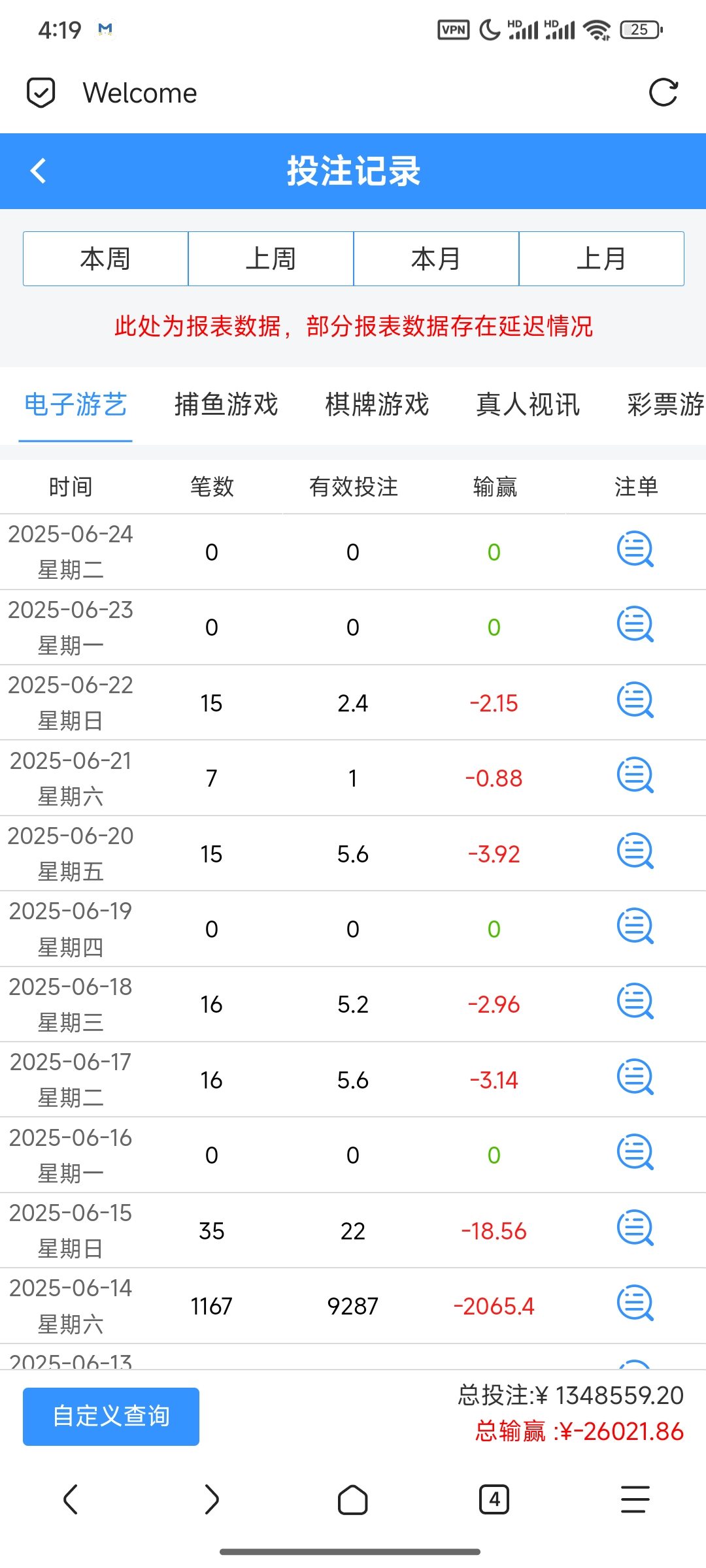Image resolution: width=706 pixels, height=1568 pixels.
Task: Select the 真人视讯 category
Action: coord(528,405)
